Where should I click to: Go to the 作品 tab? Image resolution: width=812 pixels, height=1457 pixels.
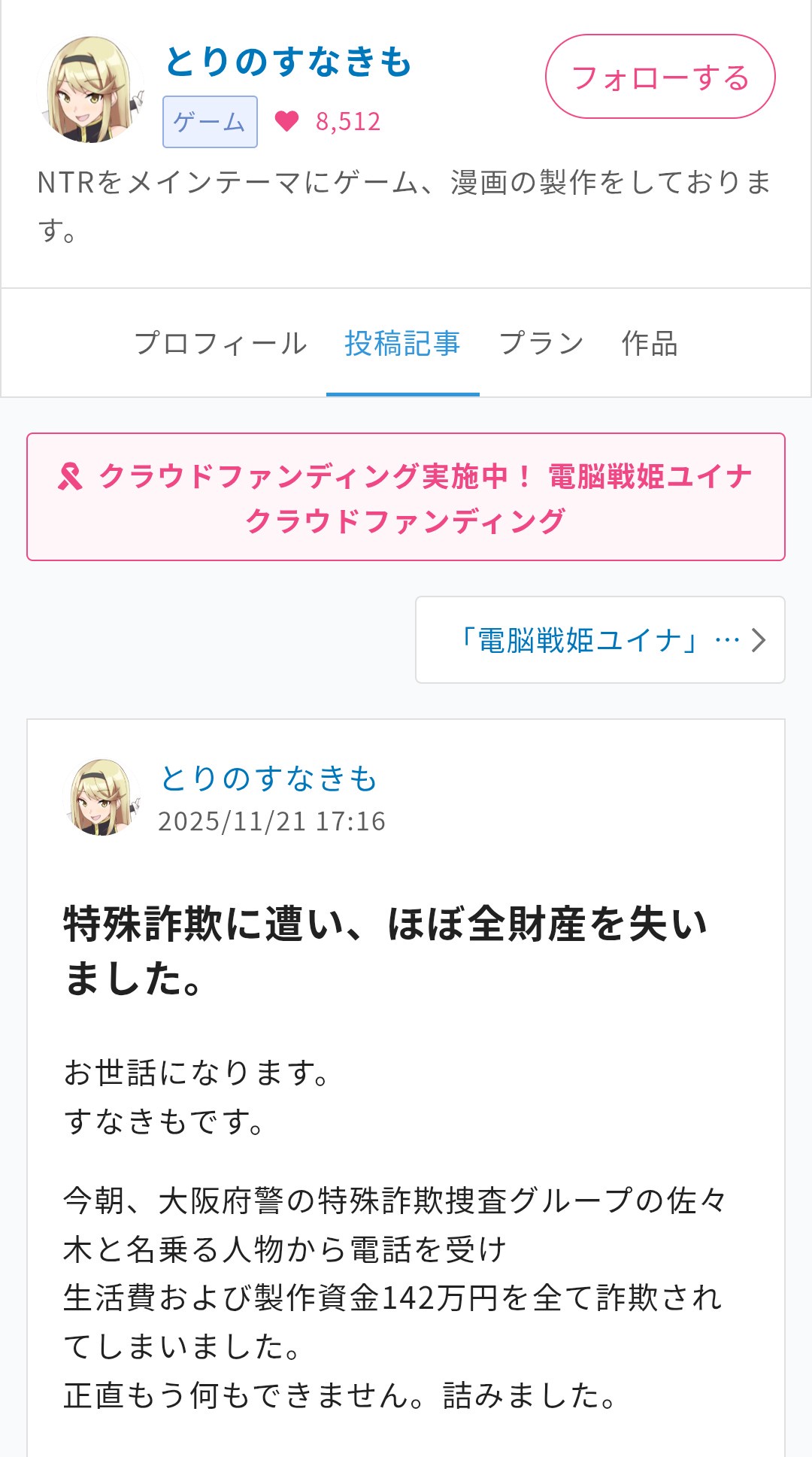[x=650, y=344]
